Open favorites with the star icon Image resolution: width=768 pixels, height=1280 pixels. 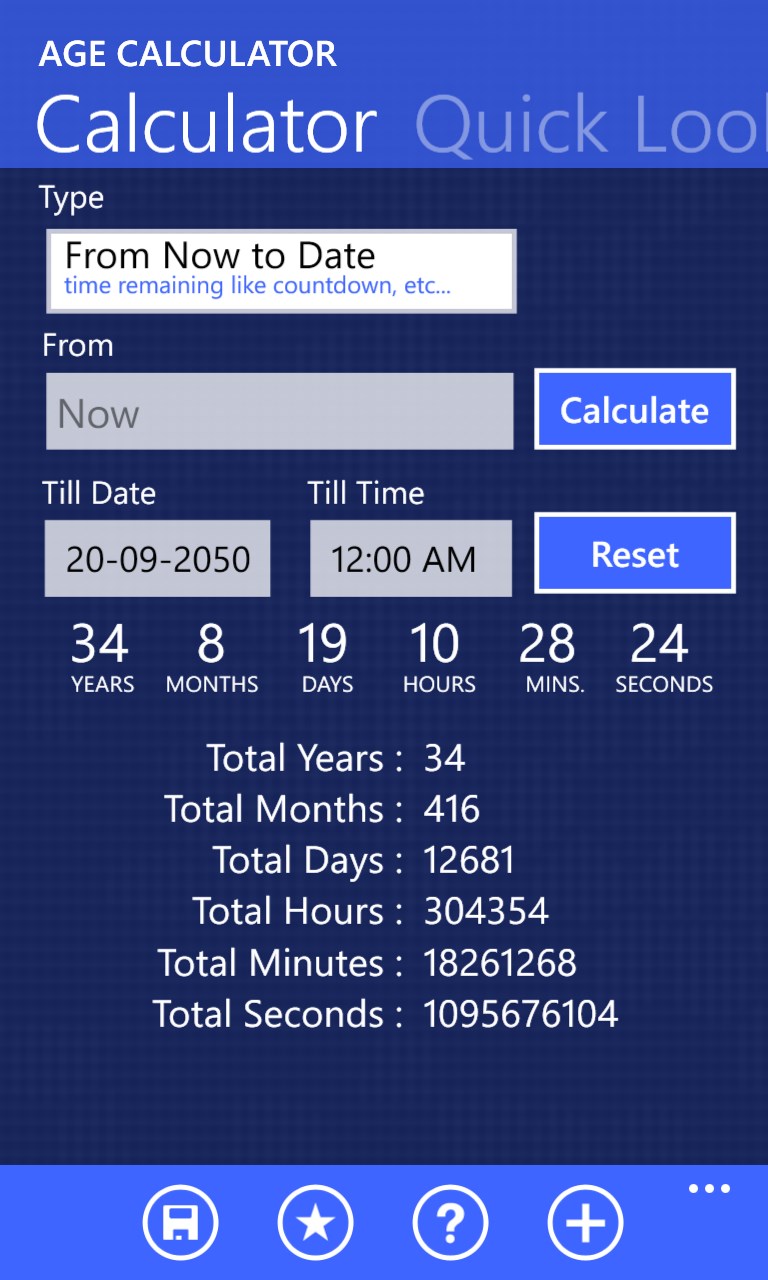tap(315, 1222)
